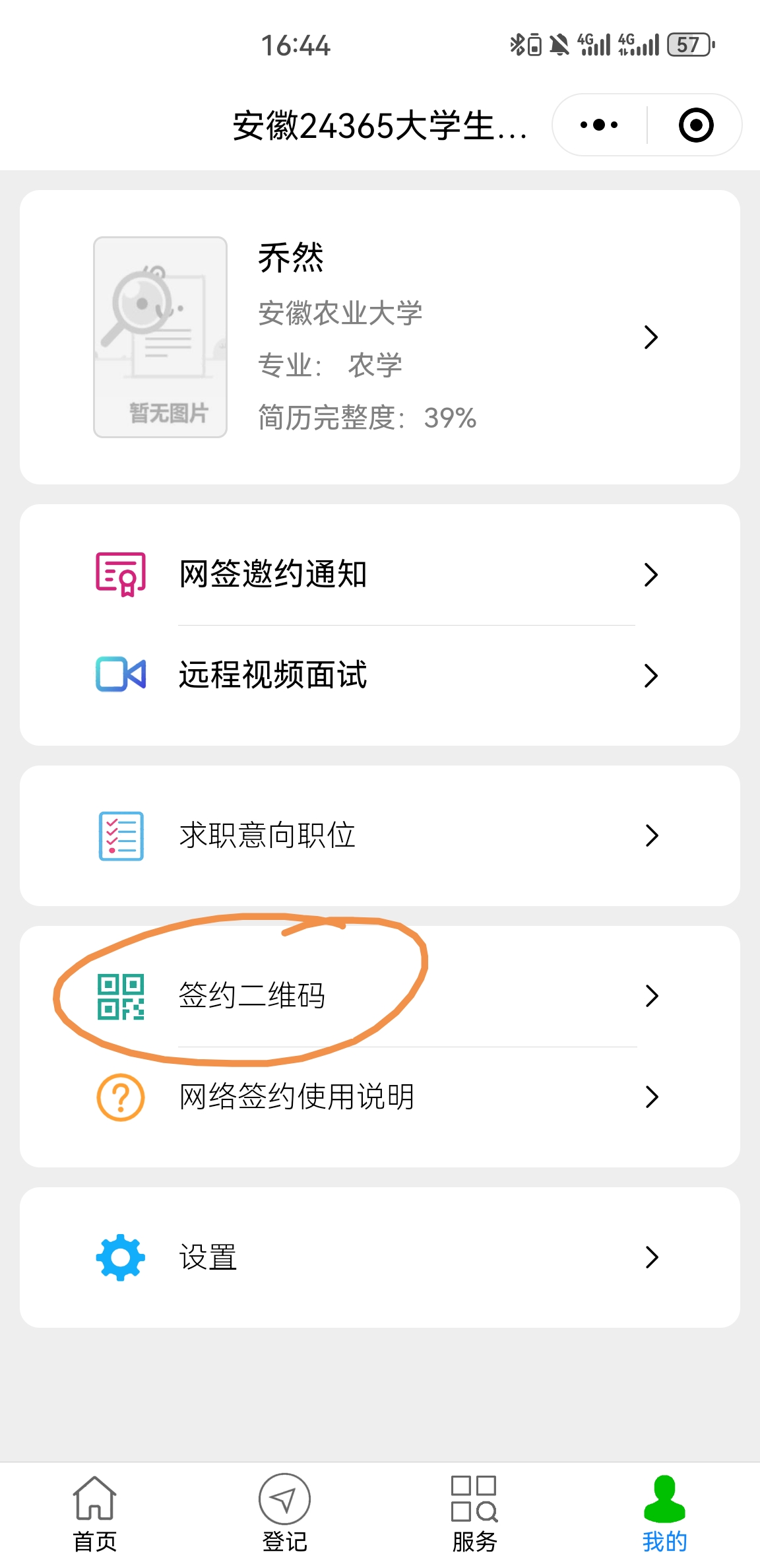760x1568 pixels.
Task: Open 设置
Action: pos(379,1257)
